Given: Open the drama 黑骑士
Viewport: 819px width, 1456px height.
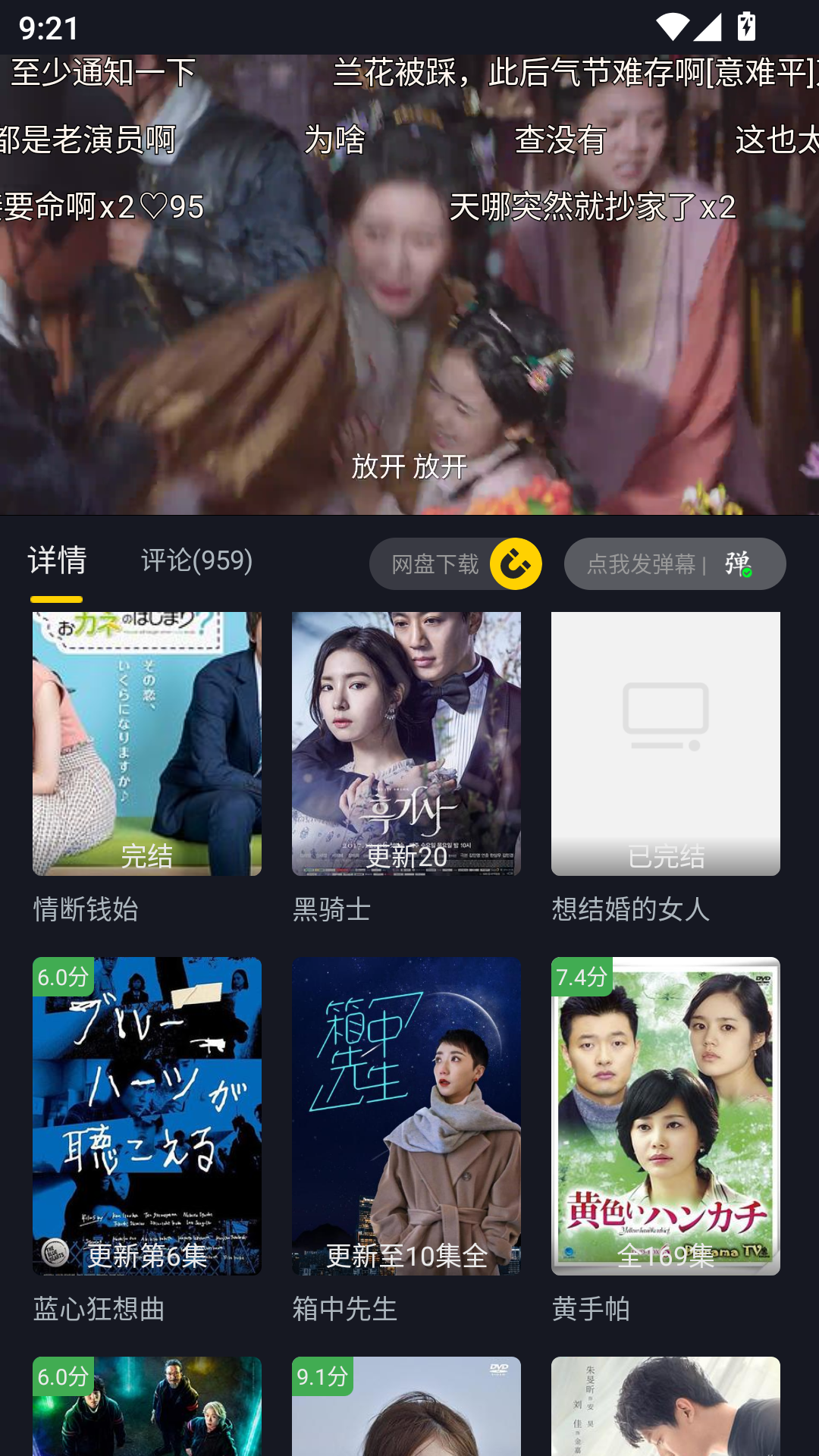Looking at the screenshot, I should click(406, 768).
